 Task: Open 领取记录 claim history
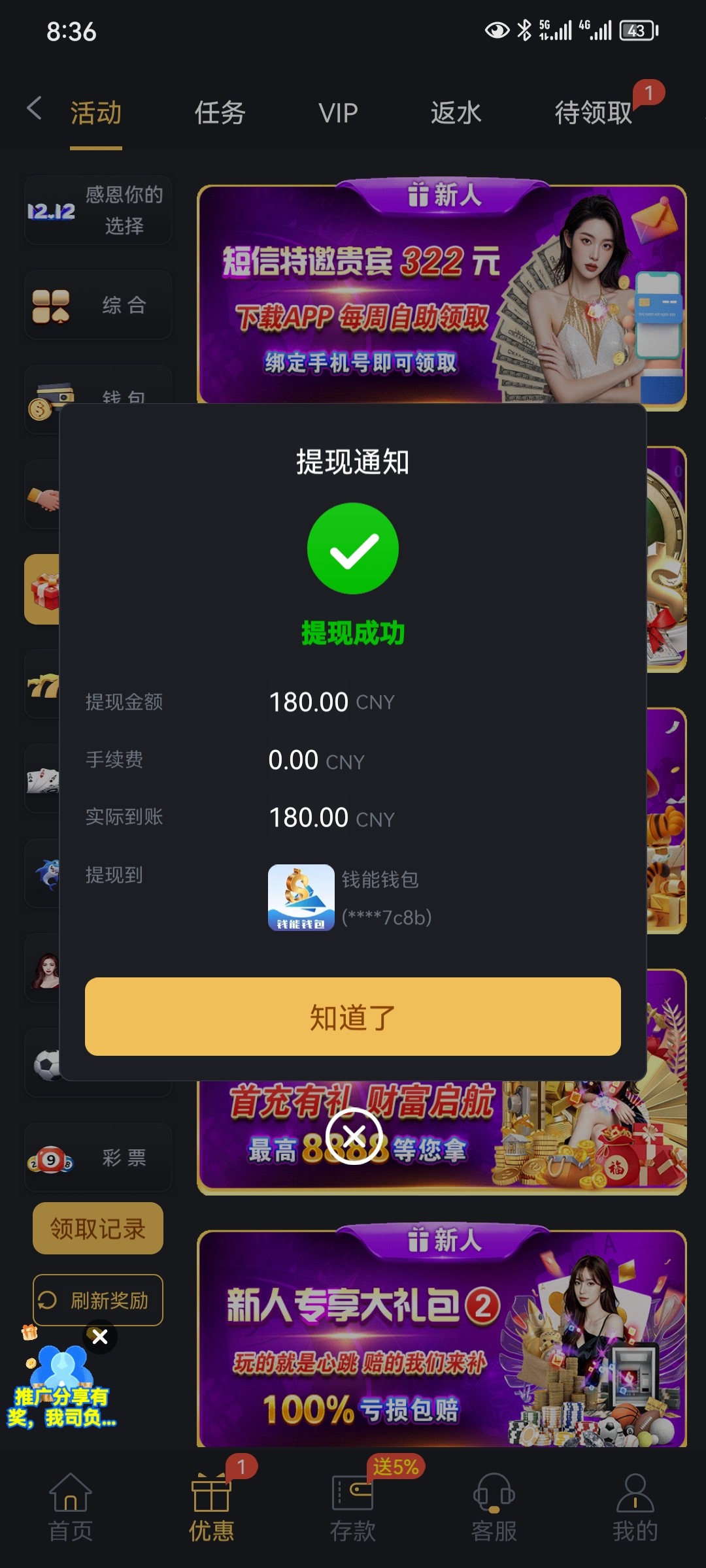coord(98,1228)
